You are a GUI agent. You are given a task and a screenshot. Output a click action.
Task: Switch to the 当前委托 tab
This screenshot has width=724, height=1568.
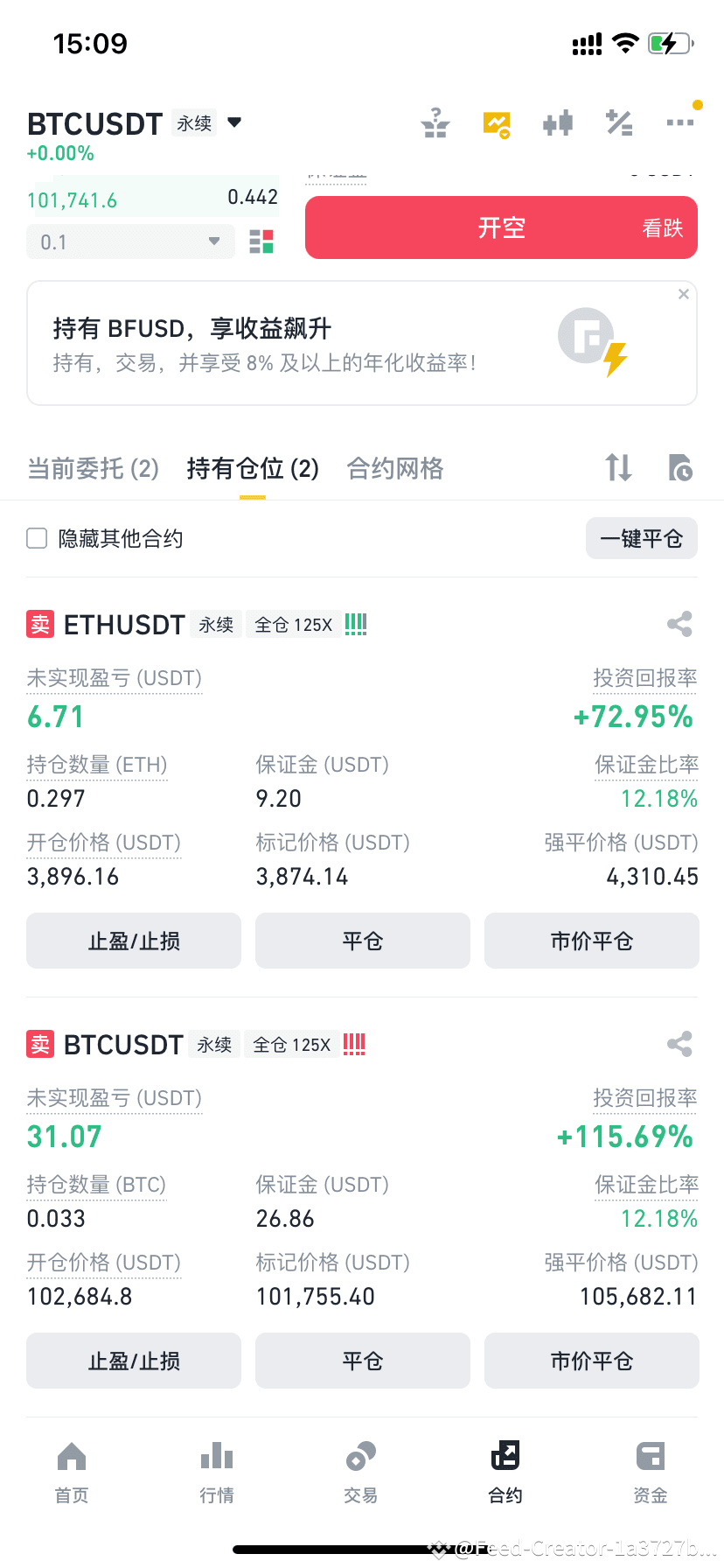point(93,468)
